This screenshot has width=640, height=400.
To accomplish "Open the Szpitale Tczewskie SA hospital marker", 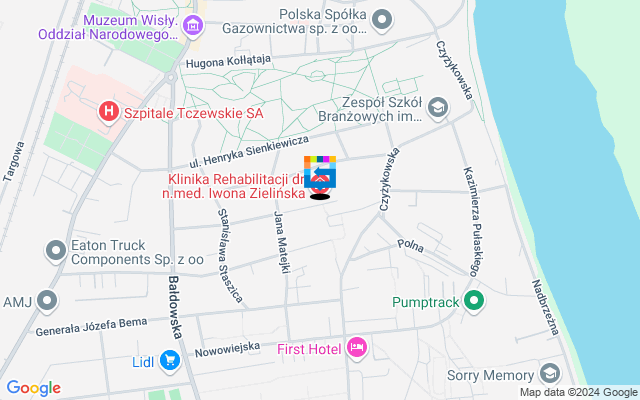I will click(108, 113).
